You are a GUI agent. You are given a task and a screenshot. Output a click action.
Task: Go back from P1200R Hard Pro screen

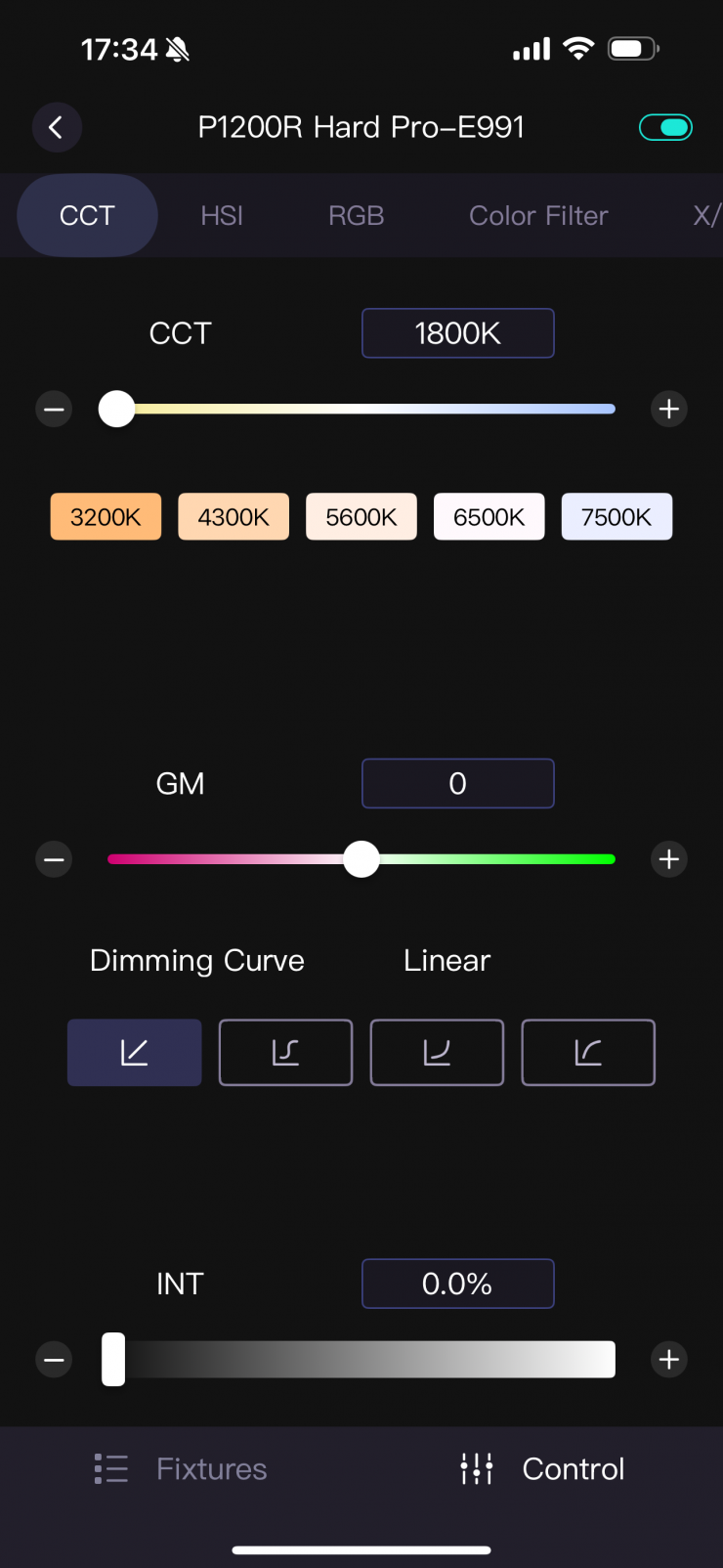tap(56, 127)
